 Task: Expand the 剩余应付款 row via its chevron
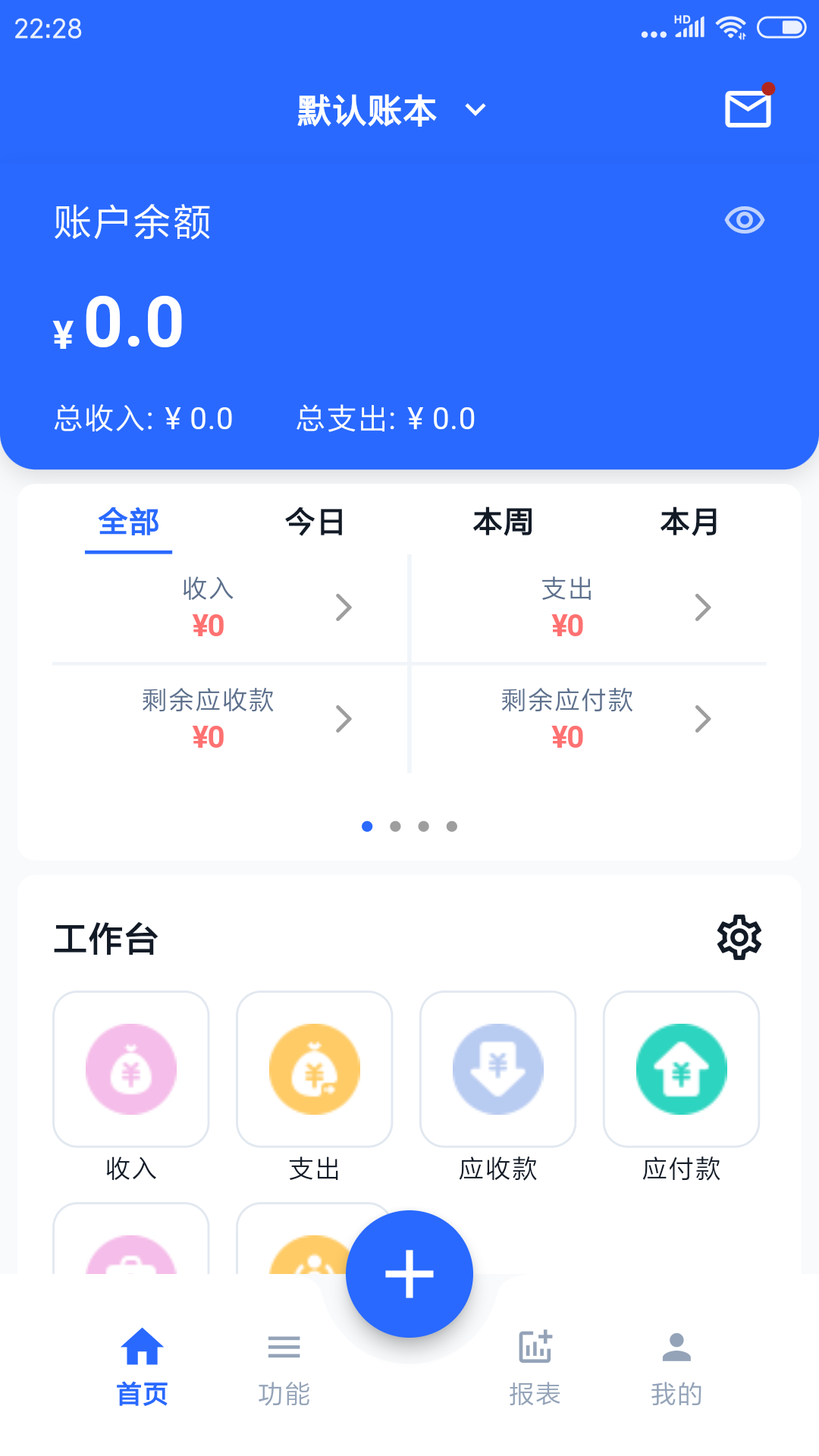pyautogui.click(x=703, y=718)
